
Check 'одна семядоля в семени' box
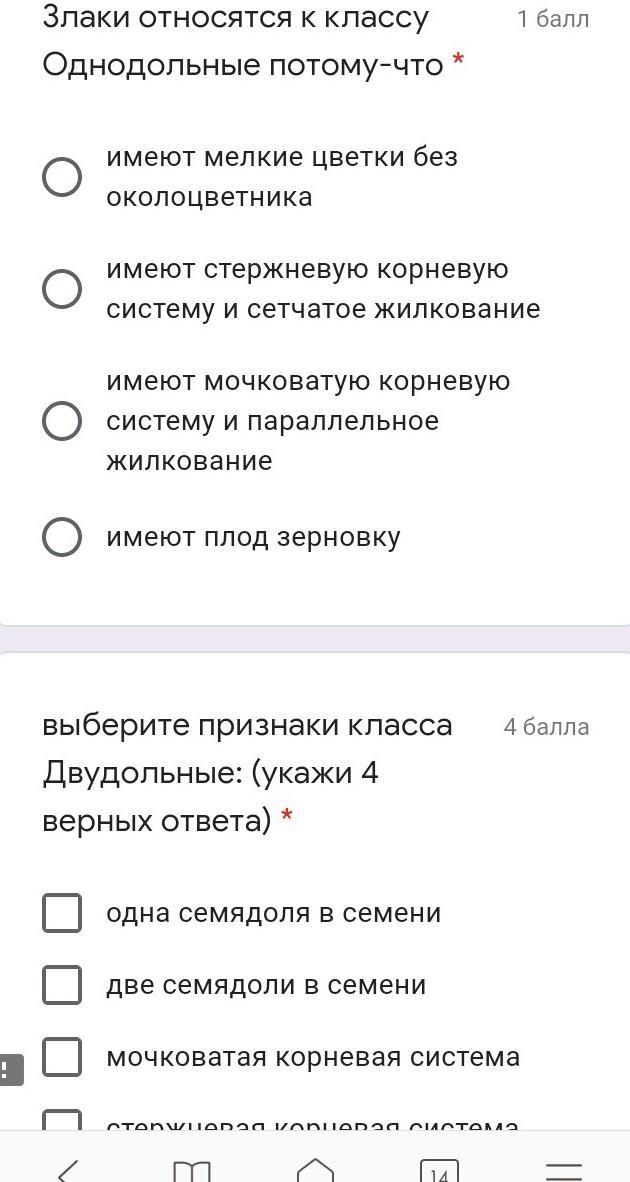[x=62, y=913]
